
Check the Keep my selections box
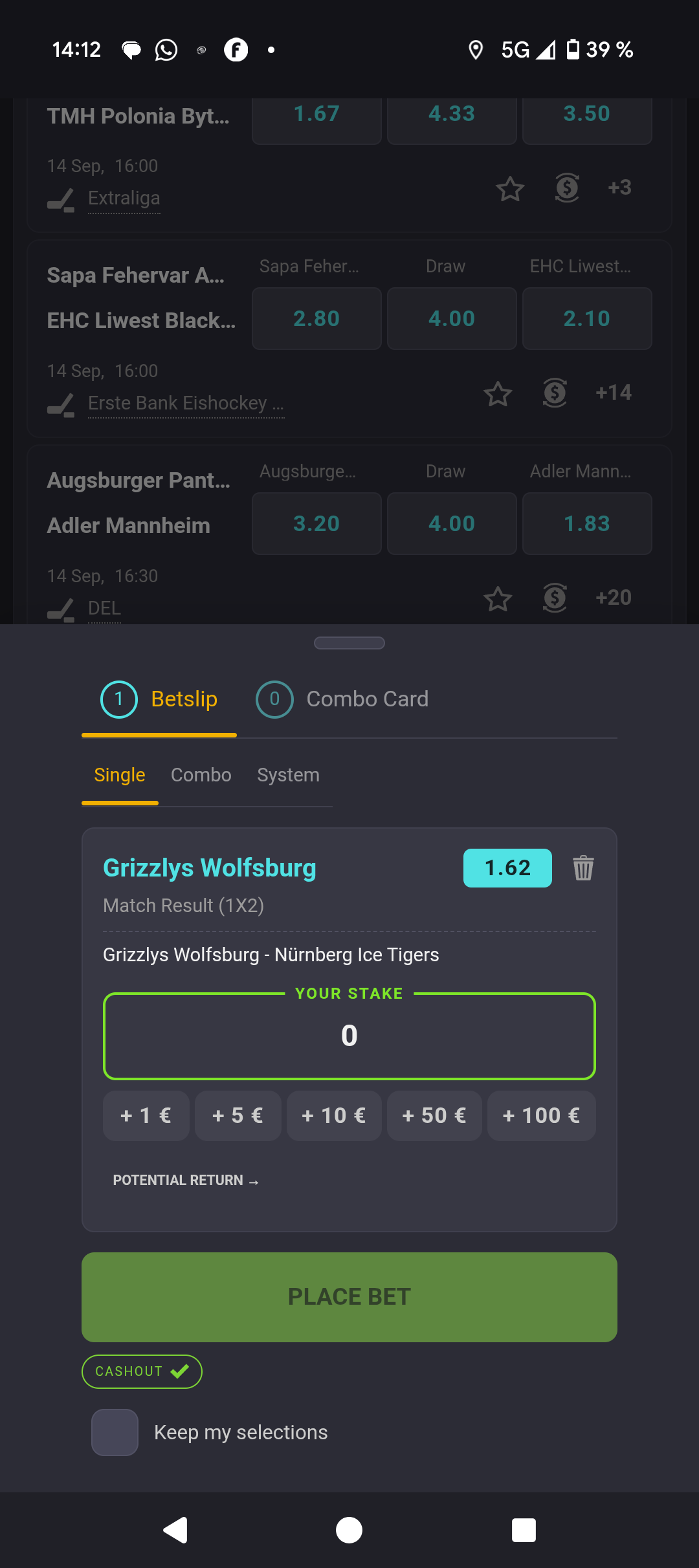click(x=115, y=1432)
